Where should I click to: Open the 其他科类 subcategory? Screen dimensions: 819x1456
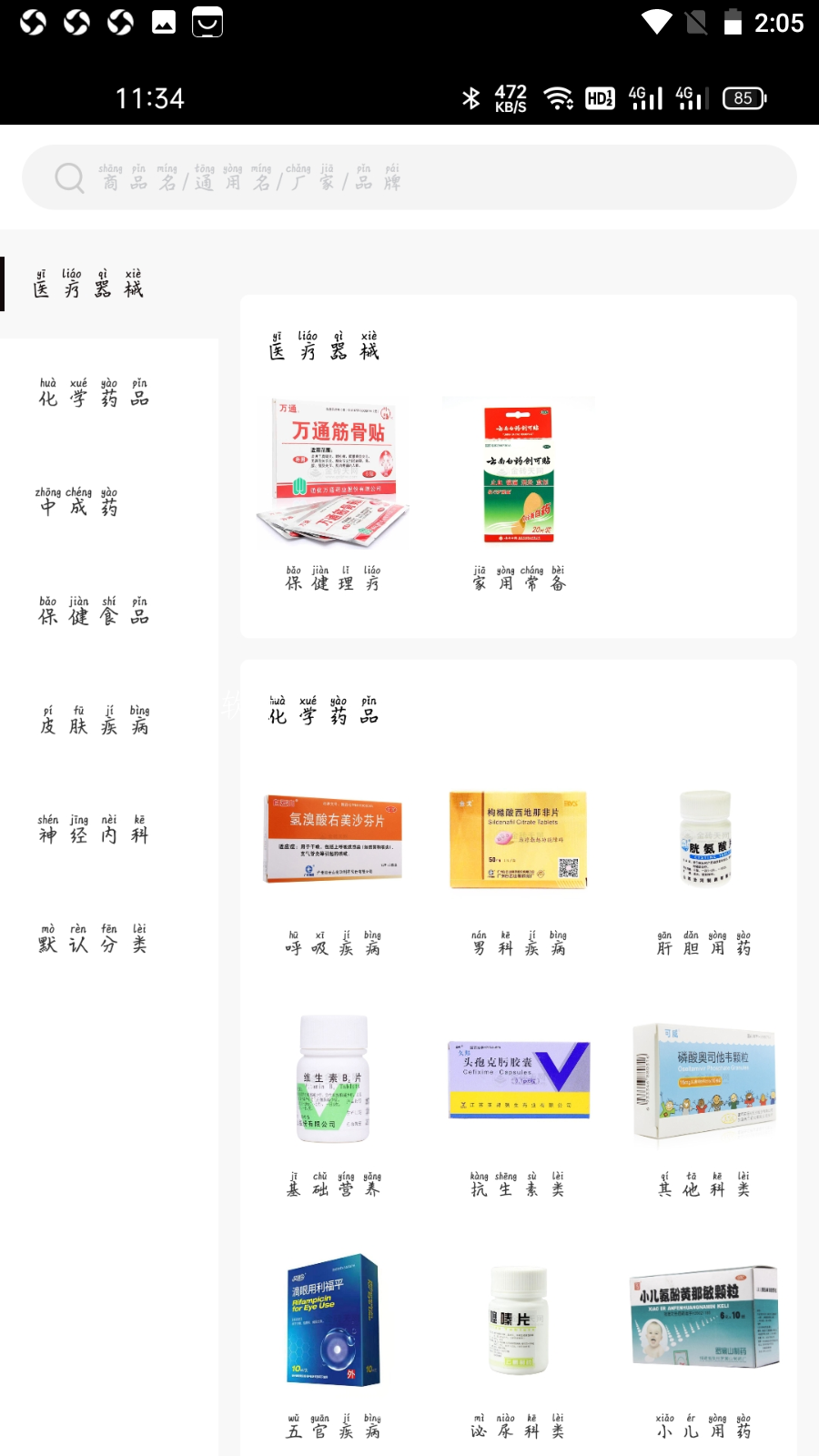point(704,1101)
